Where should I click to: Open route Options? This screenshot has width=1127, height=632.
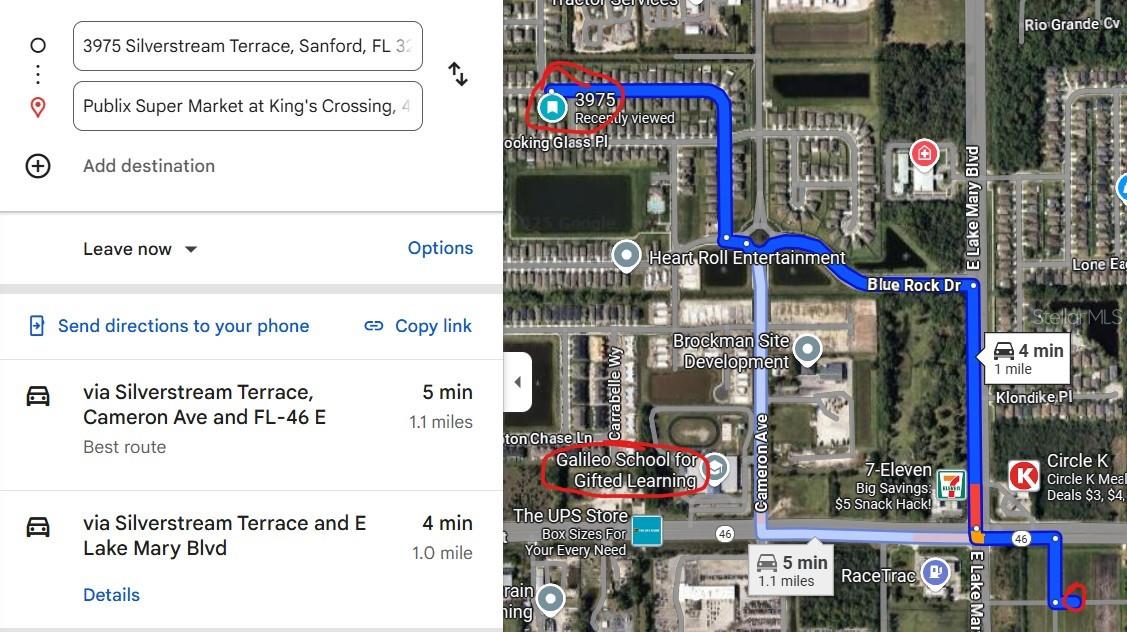(440, 248)
